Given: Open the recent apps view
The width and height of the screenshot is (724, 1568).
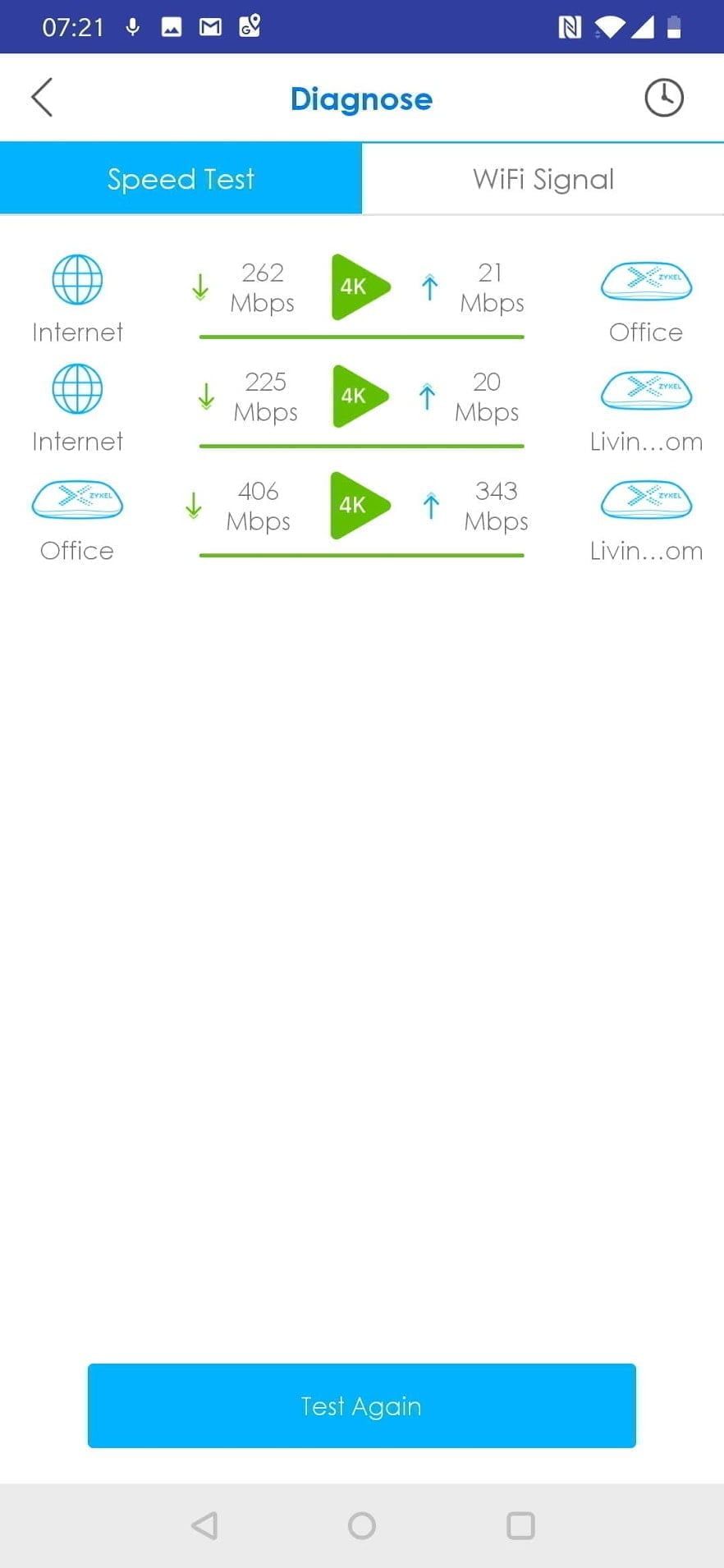Looking at the screenshot, I should [x=520, y=1525].
